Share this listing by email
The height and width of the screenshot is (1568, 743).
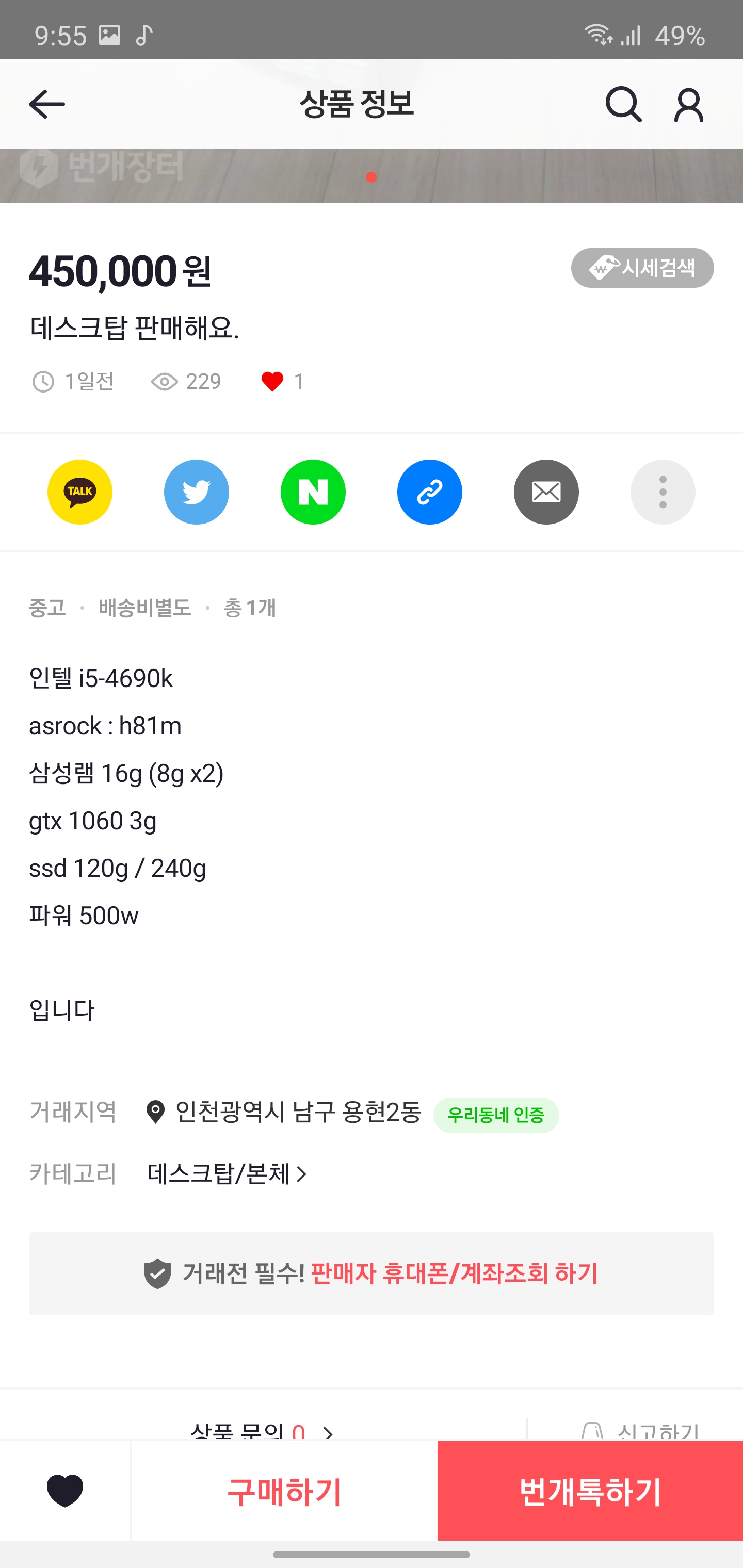pyautogui.click(x=546, y=492)
